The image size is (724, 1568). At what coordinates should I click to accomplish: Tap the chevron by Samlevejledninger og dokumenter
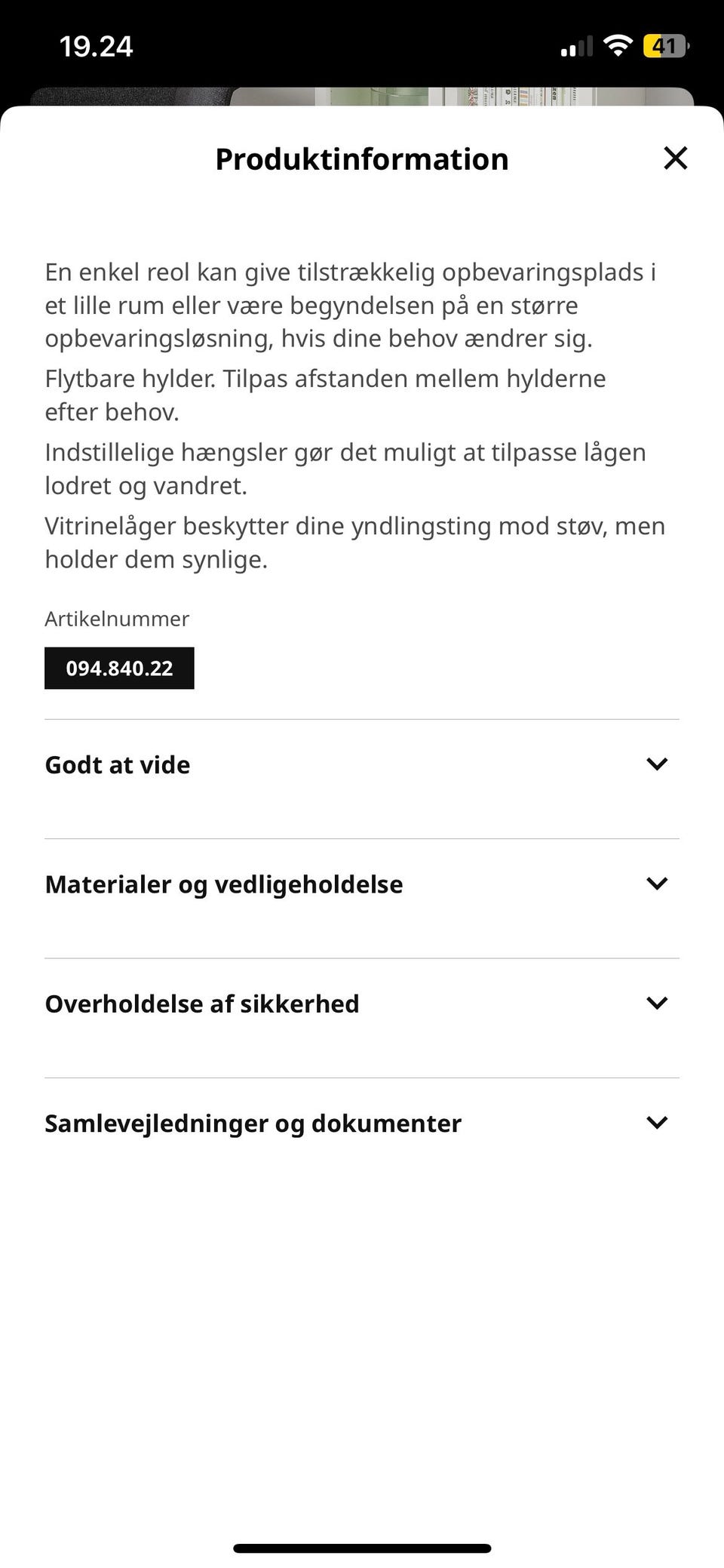coord(657,1122)
